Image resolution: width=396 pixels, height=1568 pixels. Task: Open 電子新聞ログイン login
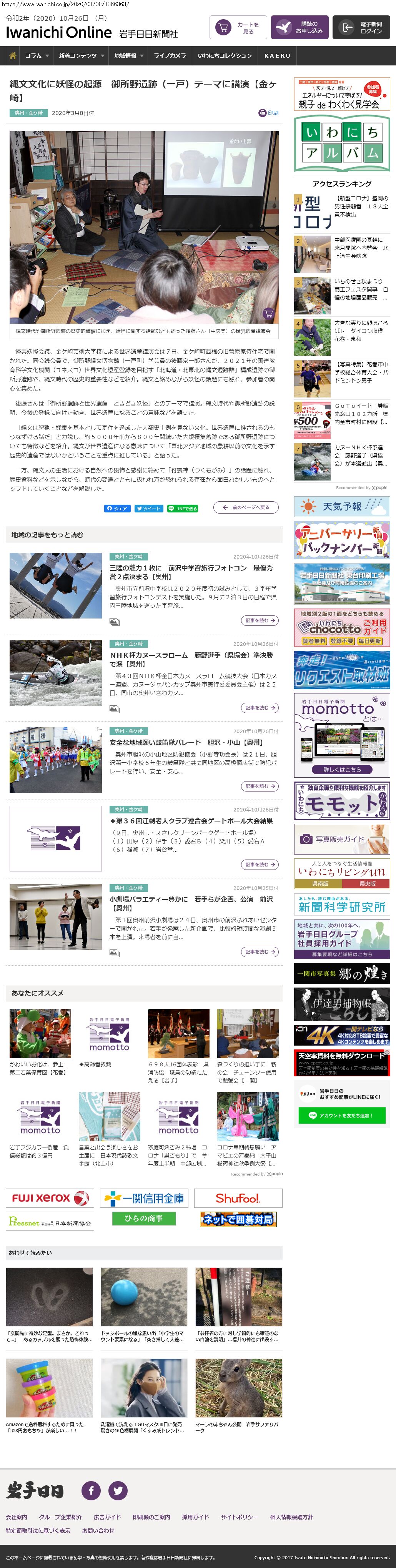click(x=363, y=27)
